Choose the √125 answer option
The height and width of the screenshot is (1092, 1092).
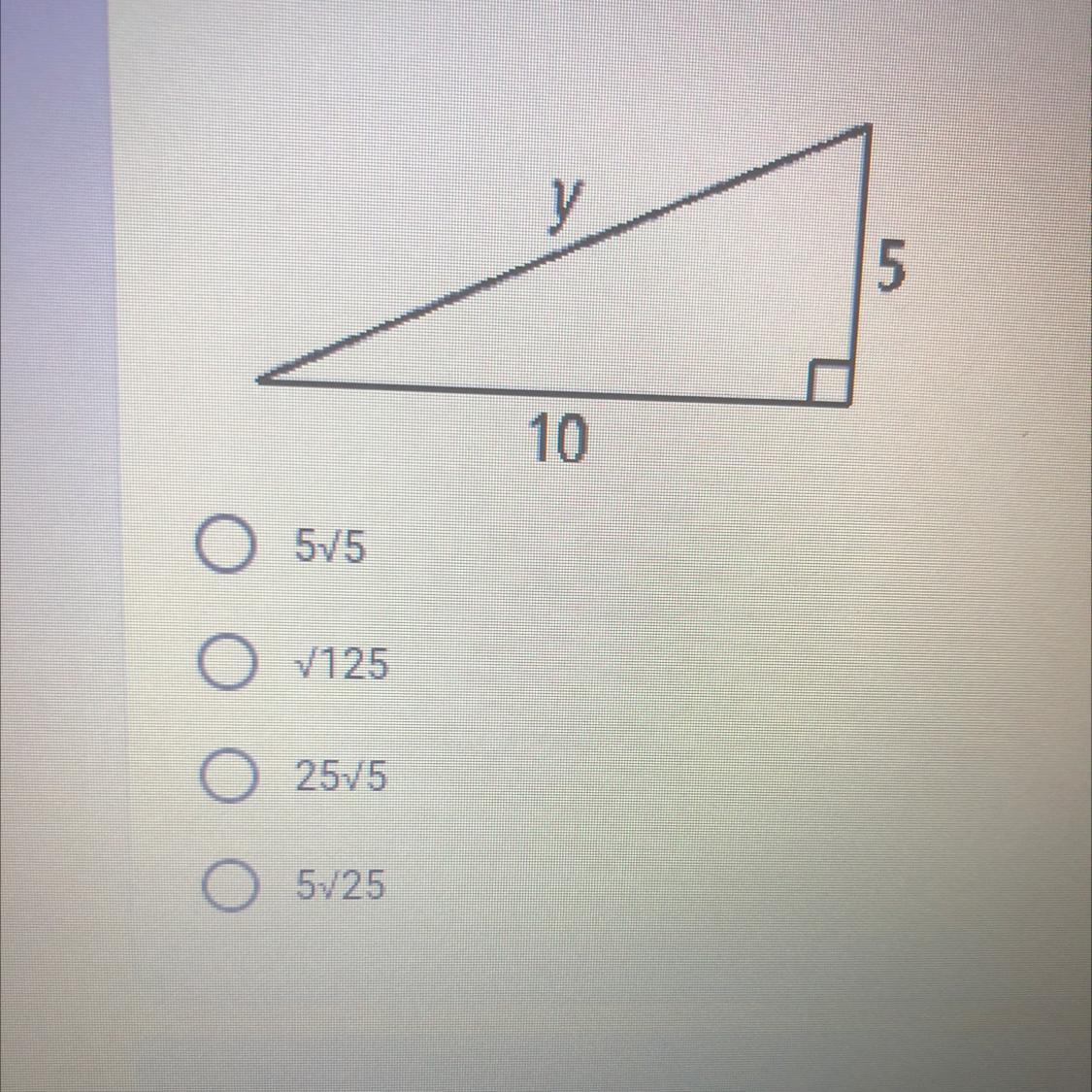227,663
